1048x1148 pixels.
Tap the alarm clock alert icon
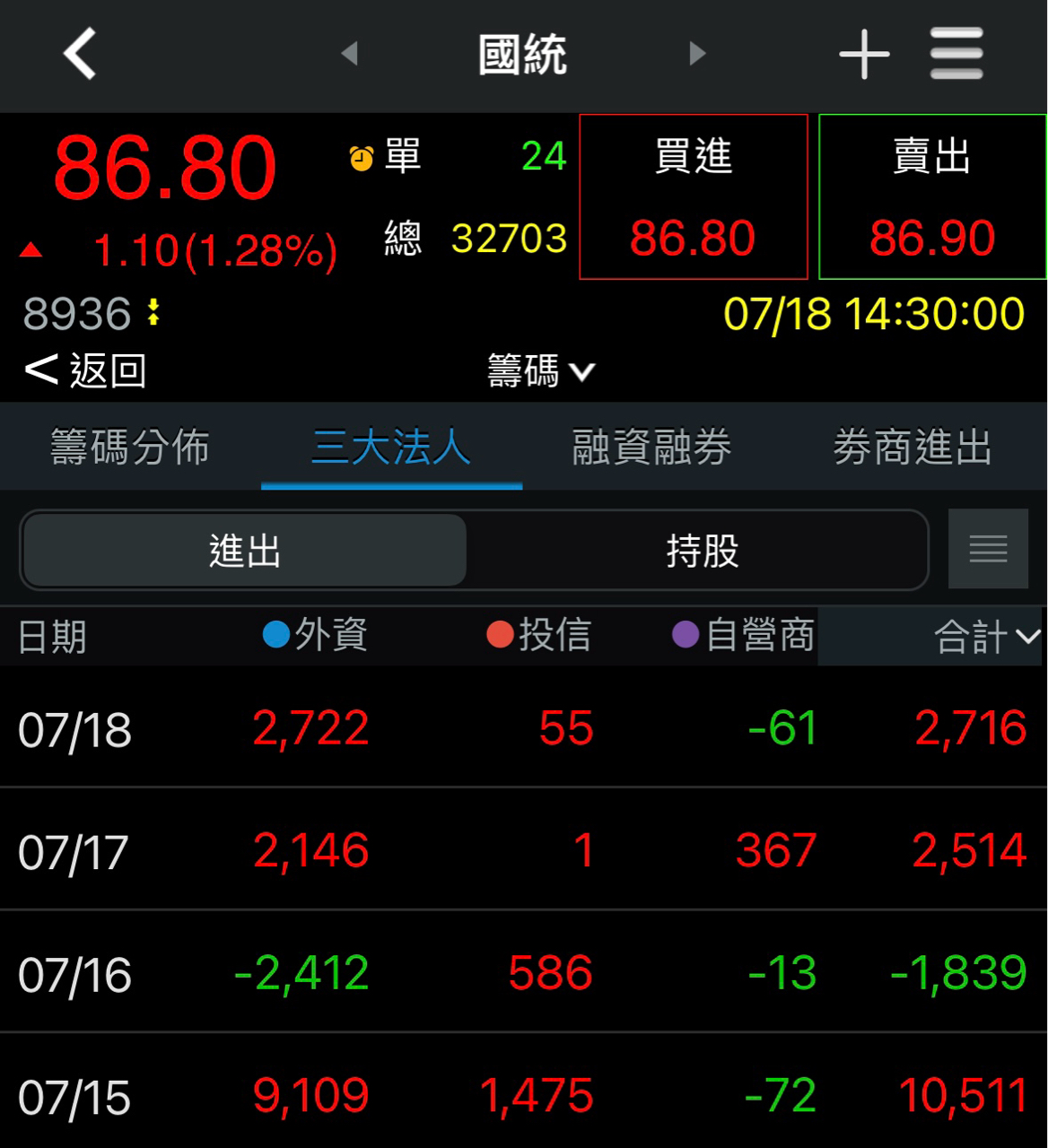tap(362, 159)
